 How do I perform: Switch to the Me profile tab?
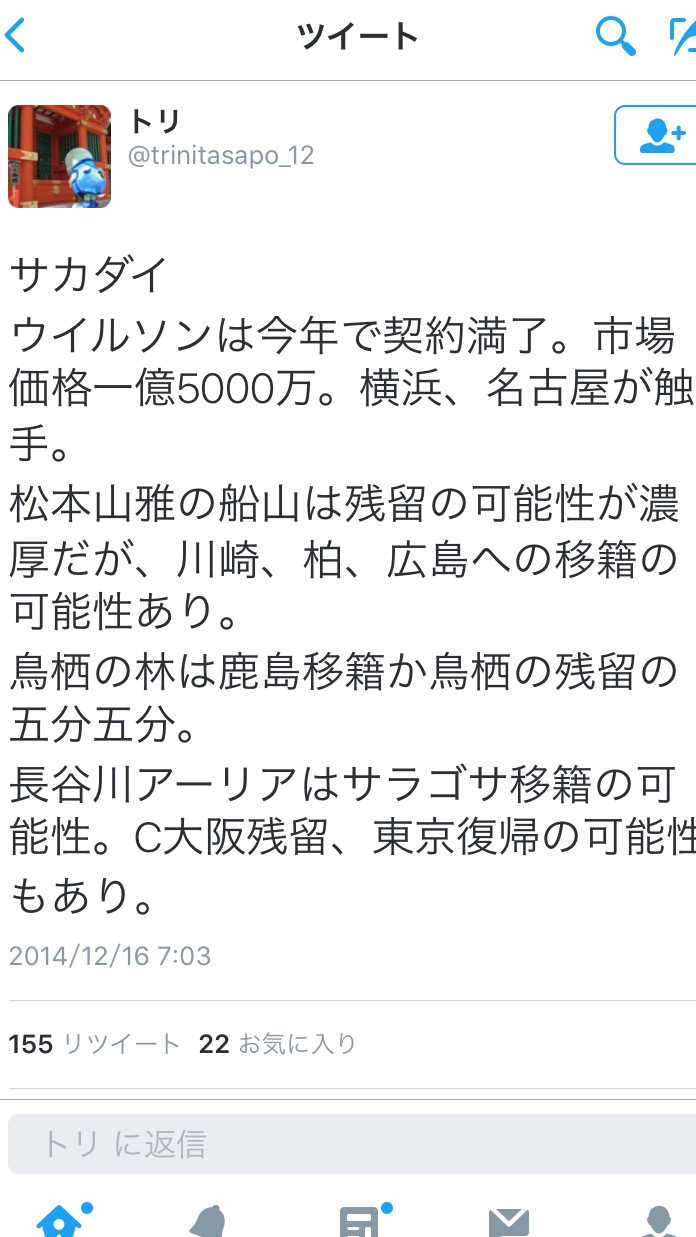[x=657, y=1221]
